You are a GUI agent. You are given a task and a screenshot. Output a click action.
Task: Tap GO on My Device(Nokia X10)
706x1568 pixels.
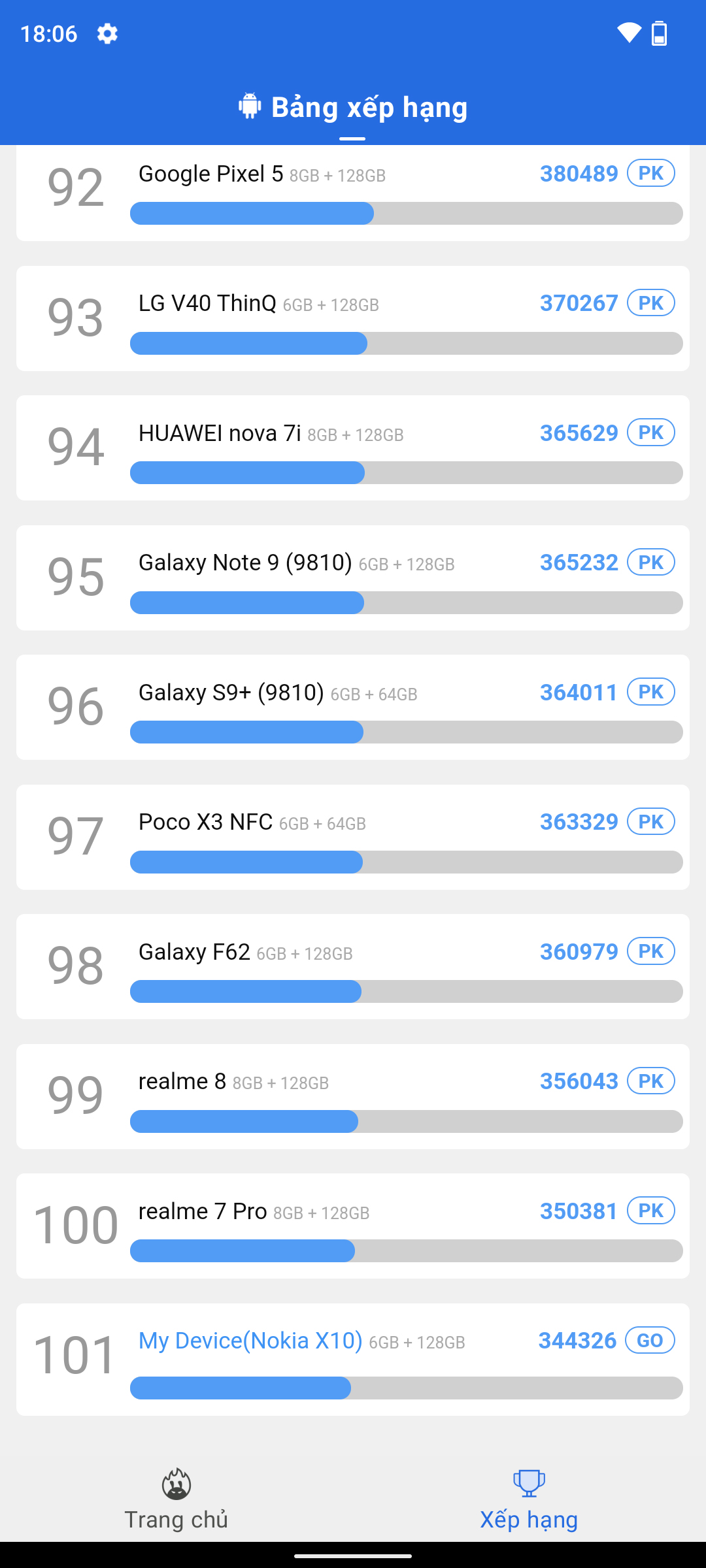point(650,1340)
